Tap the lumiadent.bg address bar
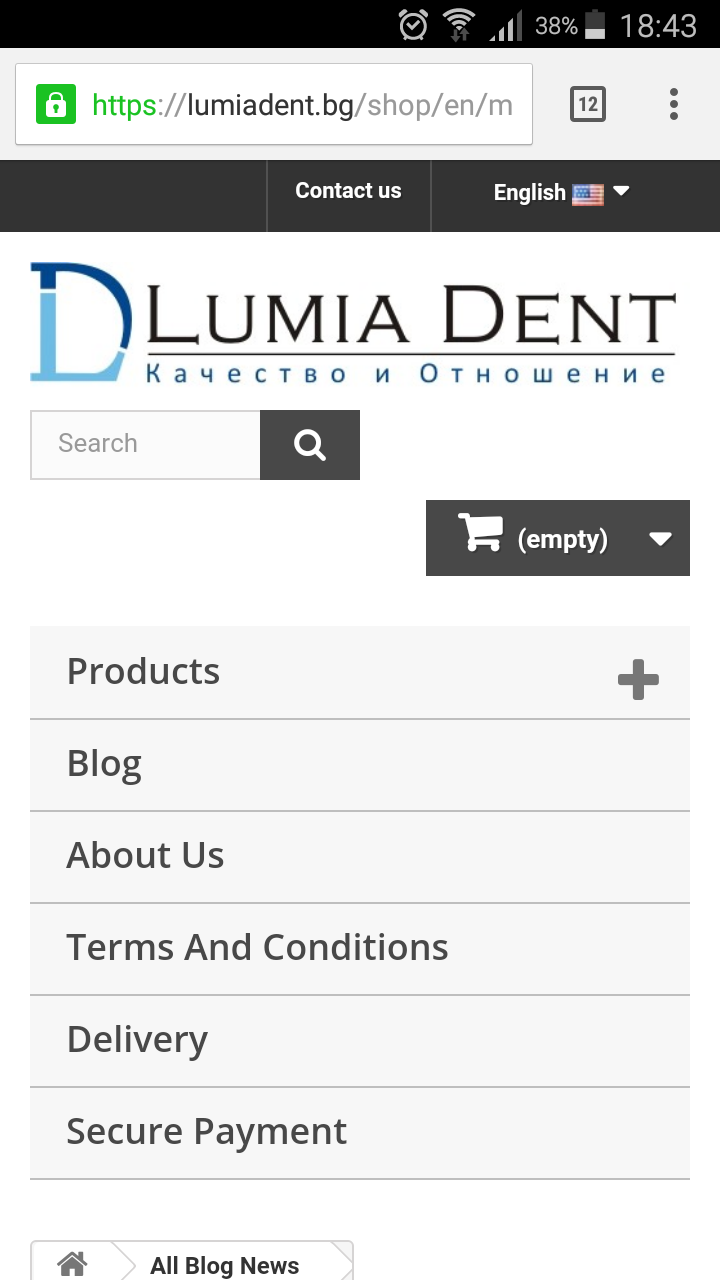This screenshot has height=1280, width=720. pyautogui.click(x=274, y=105)
